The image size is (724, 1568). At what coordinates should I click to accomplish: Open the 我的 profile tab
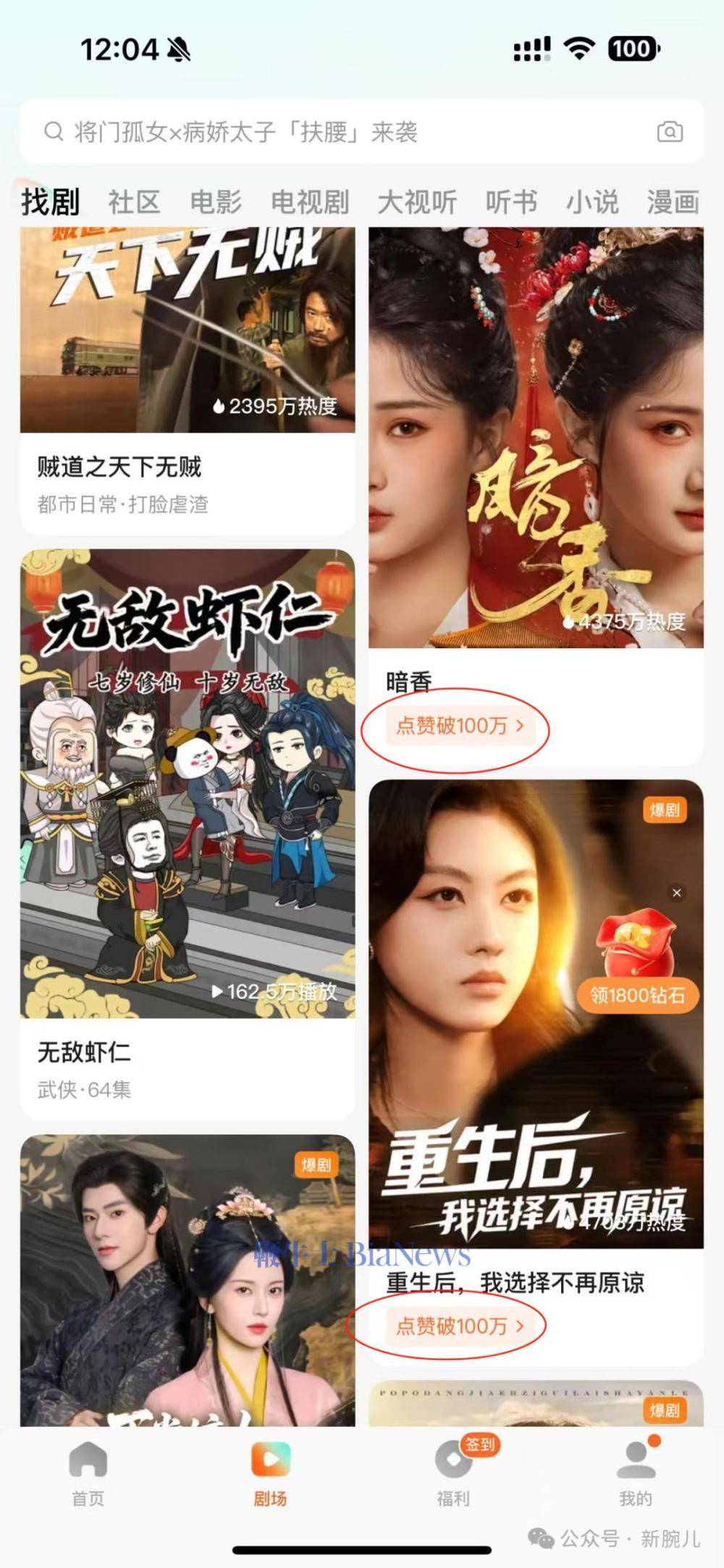point(636,1473)
